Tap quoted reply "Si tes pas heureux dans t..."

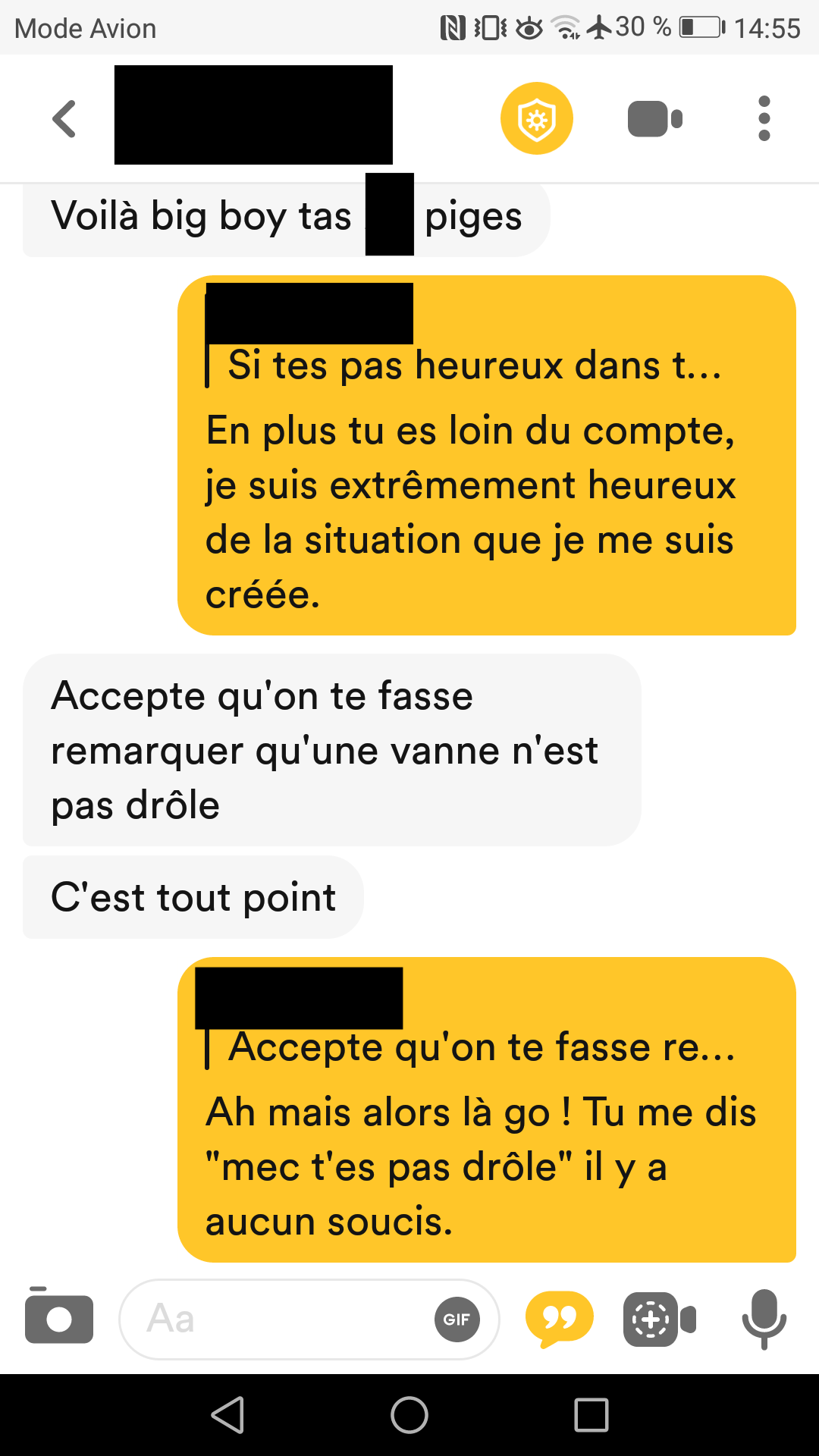point(474,366)
